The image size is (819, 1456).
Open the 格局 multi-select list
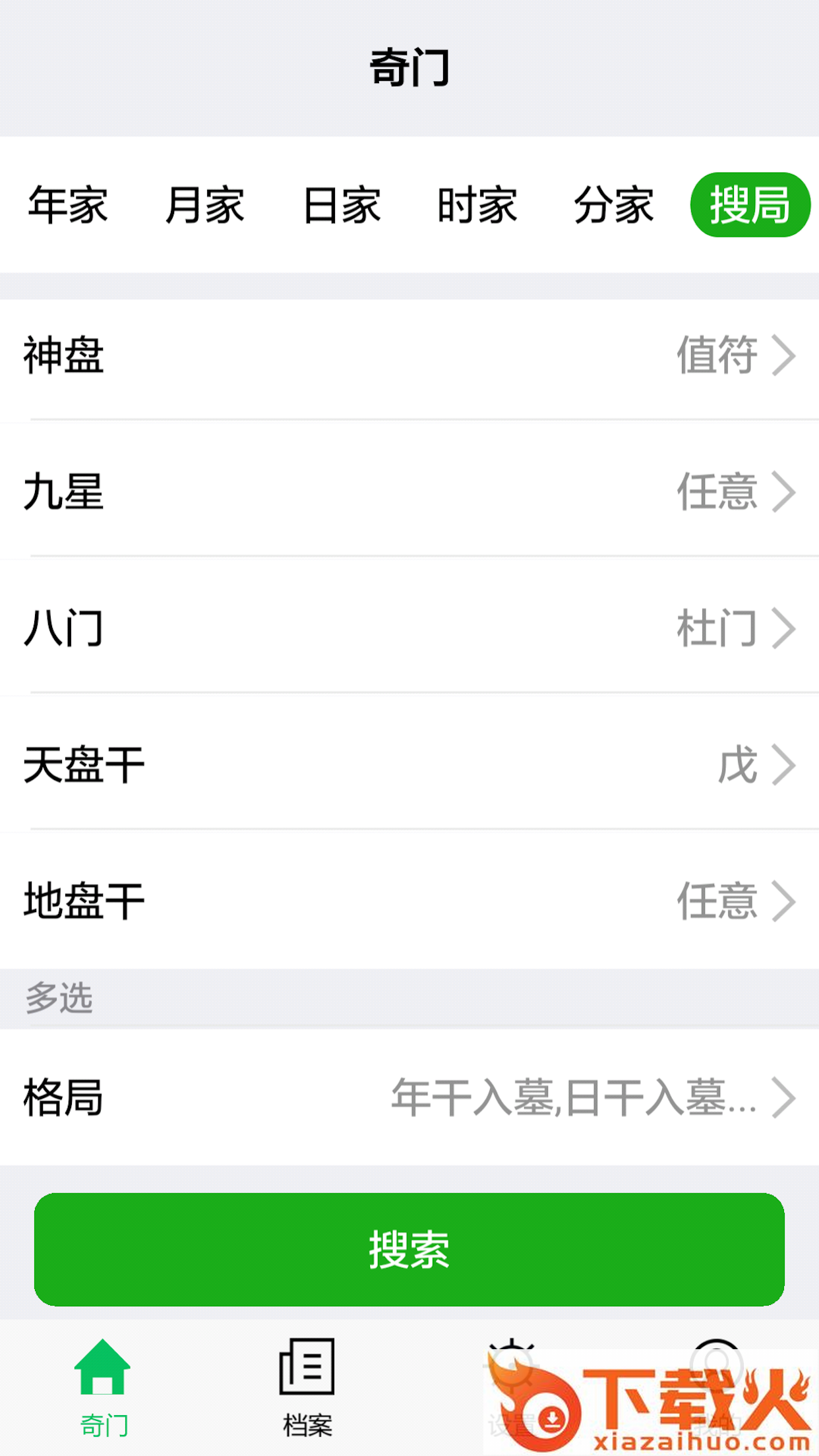[x=409, y=1098]
